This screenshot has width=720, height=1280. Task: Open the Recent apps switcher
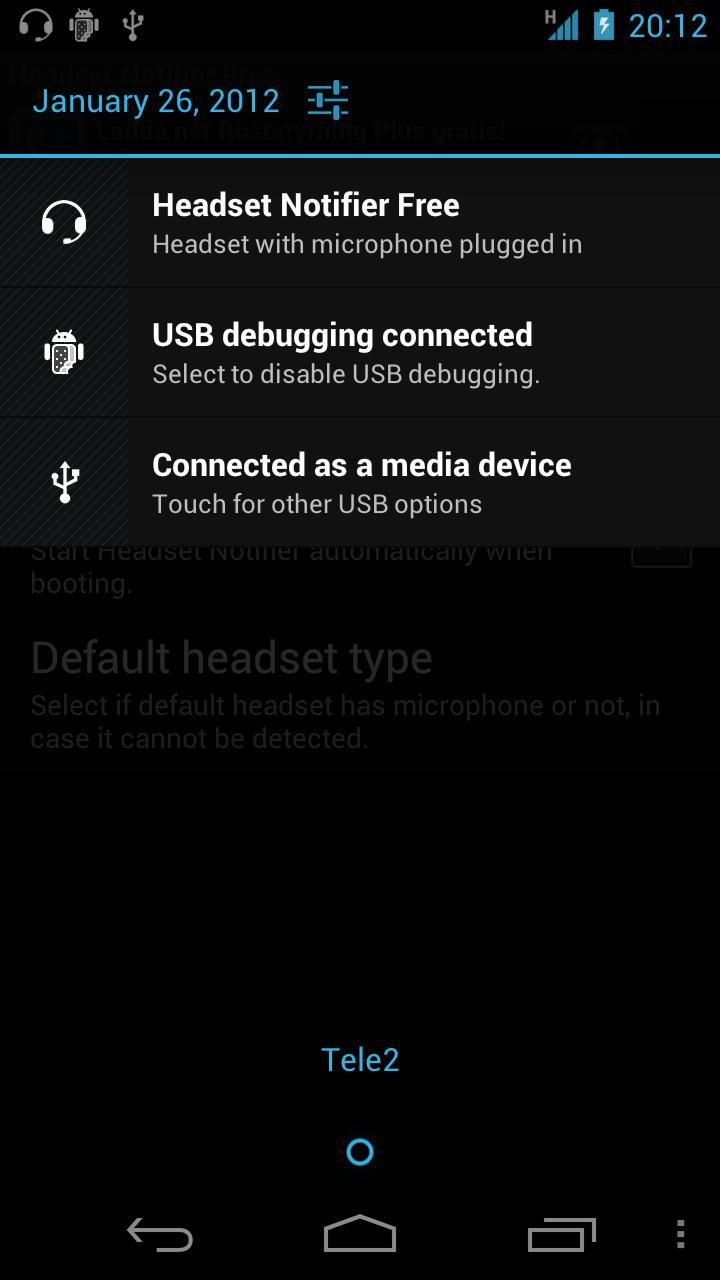[x=562, y=1234]
